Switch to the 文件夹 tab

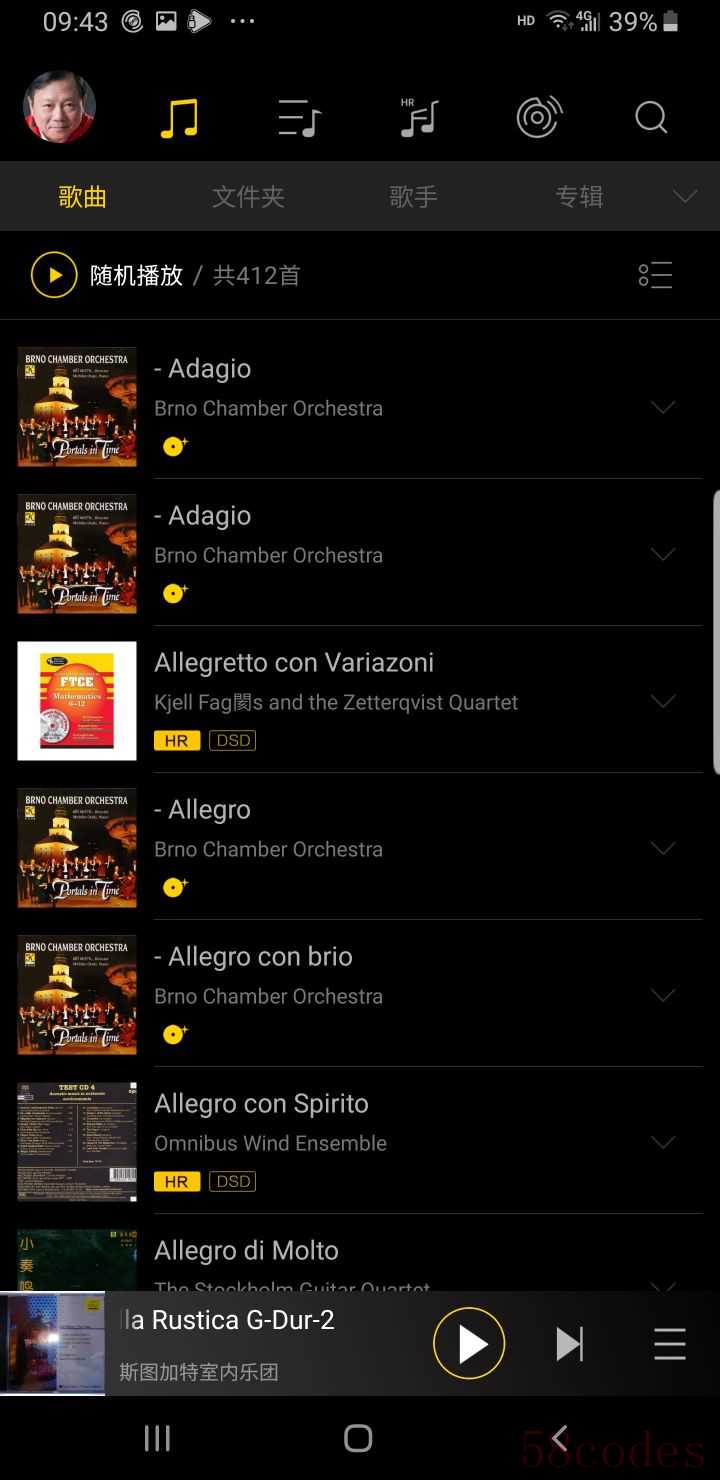click(x=248, y=197)
